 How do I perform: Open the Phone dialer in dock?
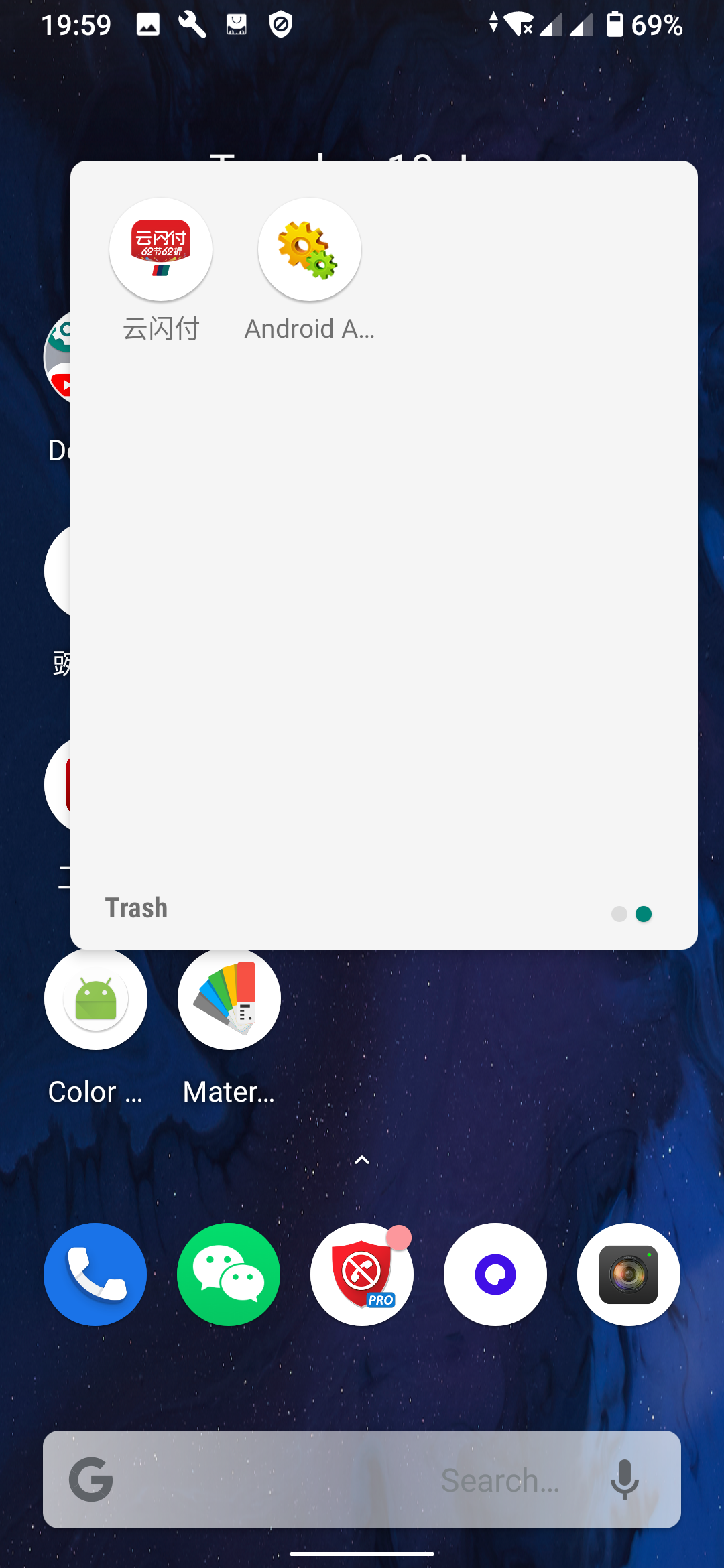click(95, 1275)
